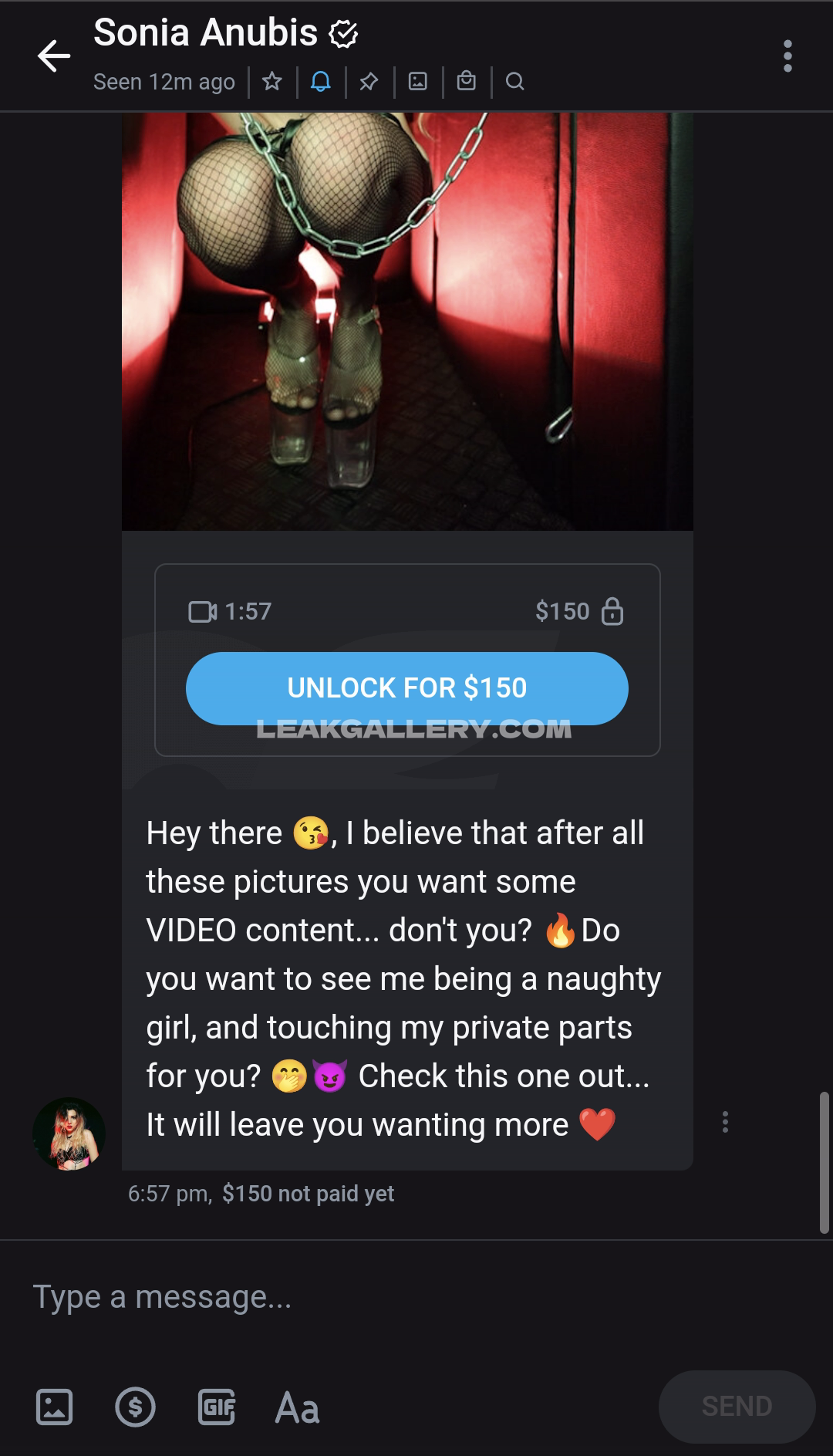The width and height of the screenshot is (833, 1456).
Task: Go back using the arrow icon
Action: tap(53, 56)
